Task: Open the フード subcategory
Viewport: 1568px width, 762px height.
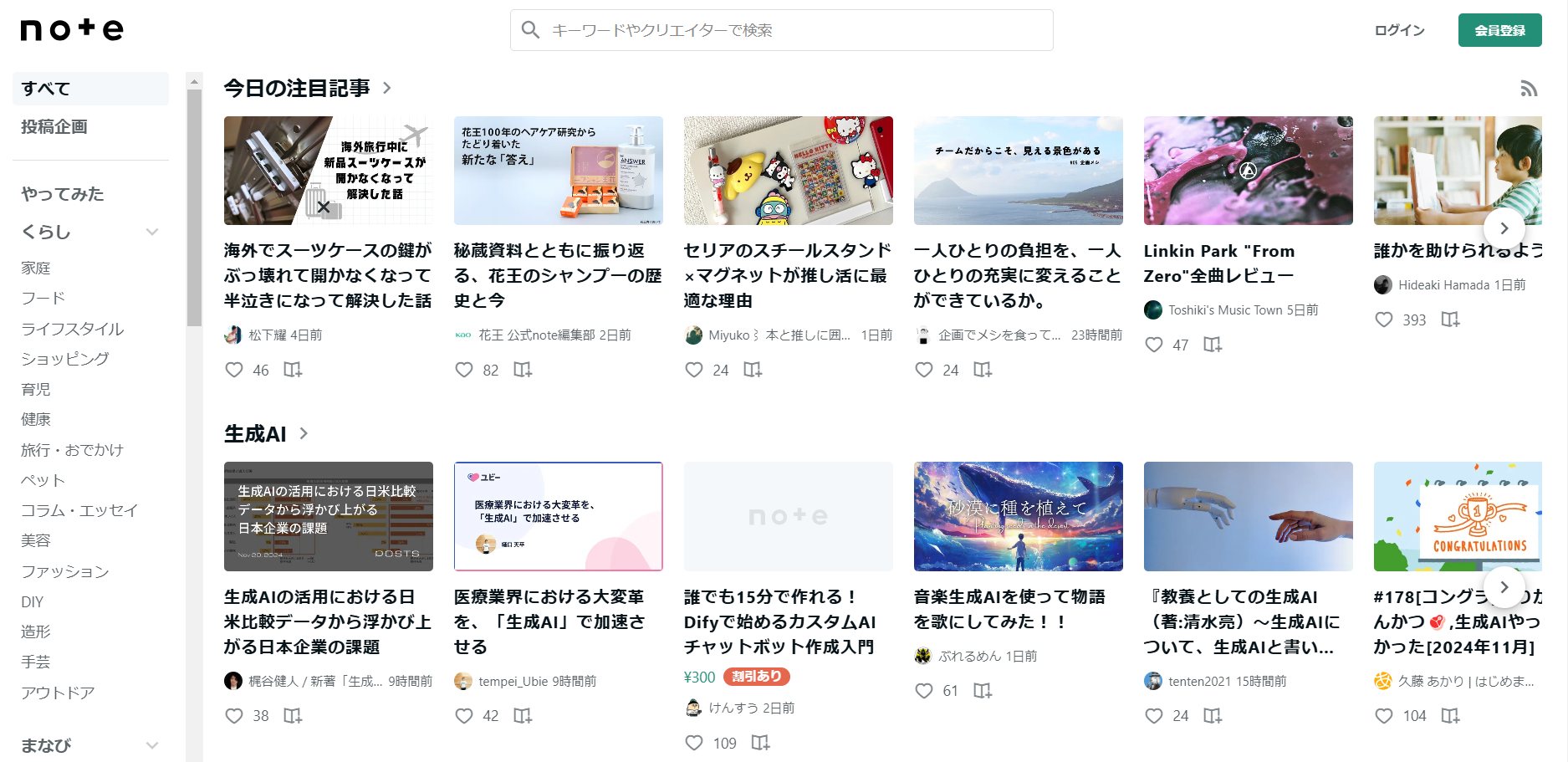Action: pyautogui.click(x=43, y=298)
